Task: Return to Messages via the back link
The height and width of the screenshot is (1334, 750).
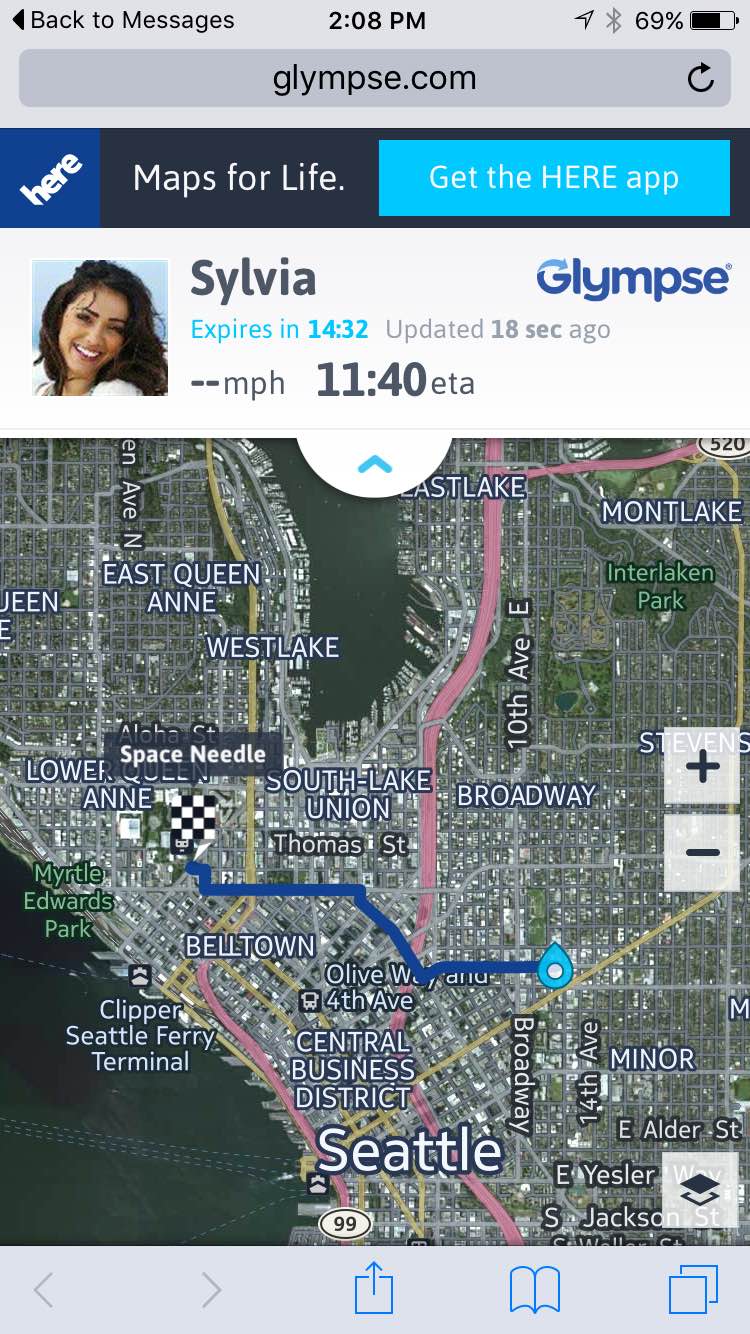Action: click(x=122, y=20)
